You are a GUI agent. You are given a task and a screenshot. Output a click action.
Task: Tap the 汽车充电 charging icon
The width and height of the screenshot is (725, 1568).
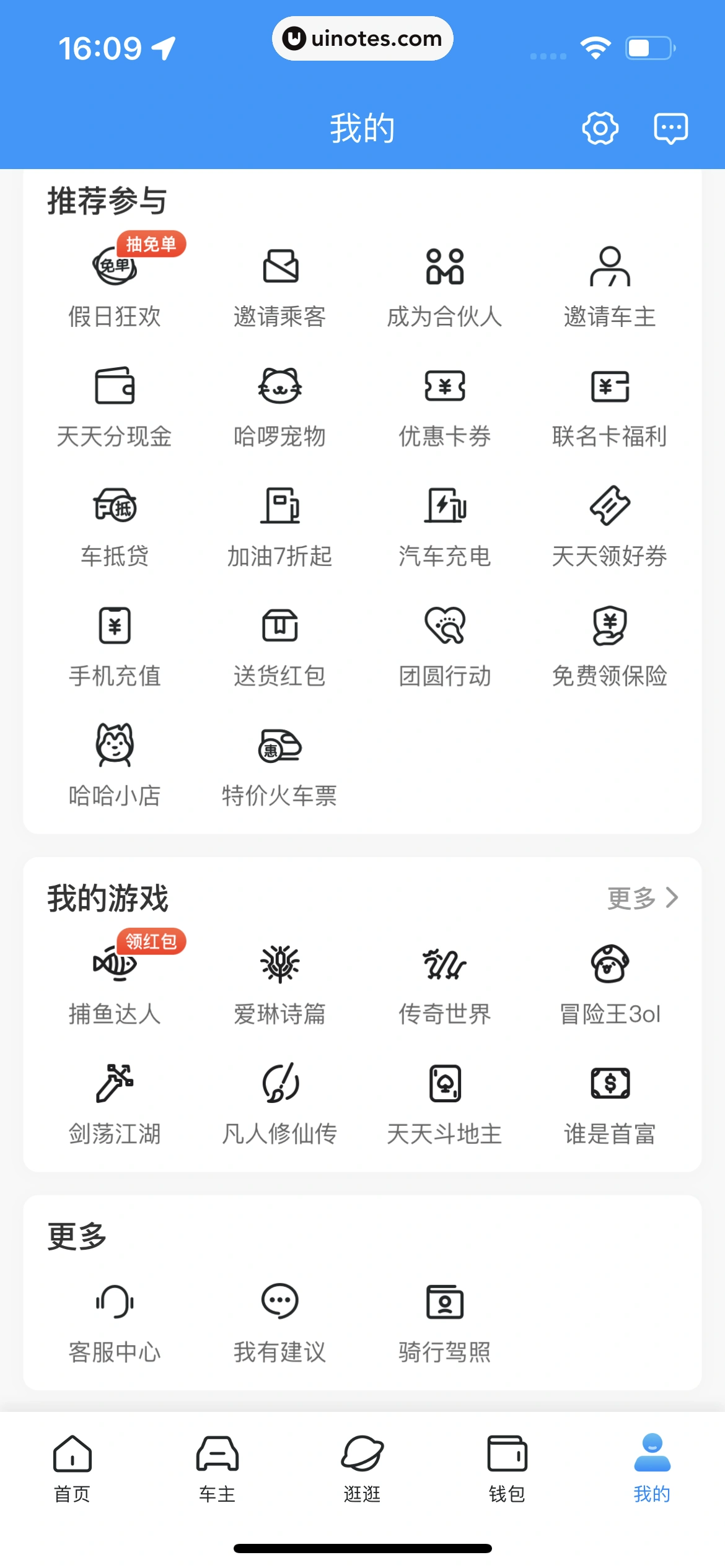[444, 523]
